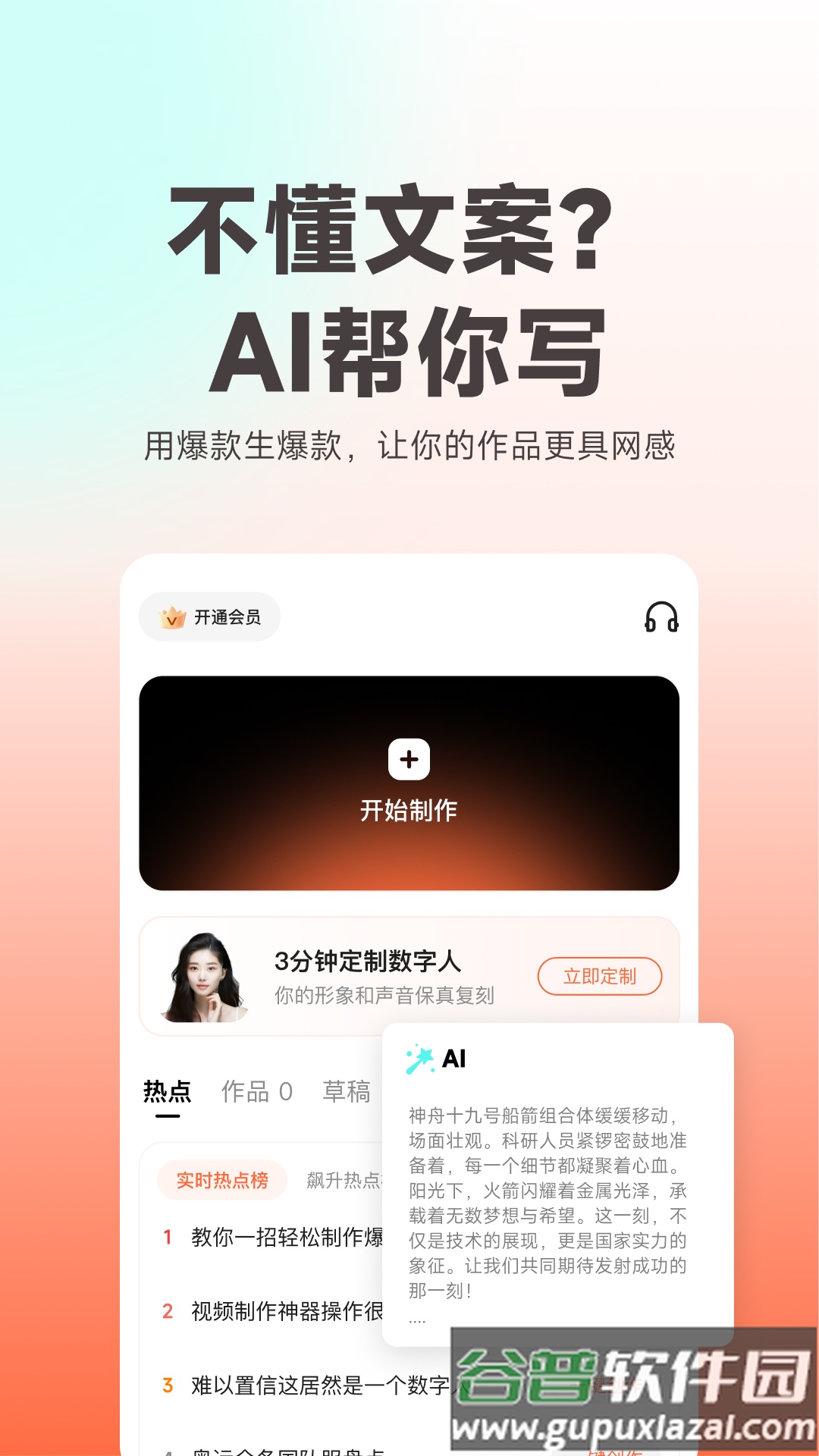The image size is (819, 1456).
Task: Open 开通会员 membership banner
Action: tap(209, 617)
